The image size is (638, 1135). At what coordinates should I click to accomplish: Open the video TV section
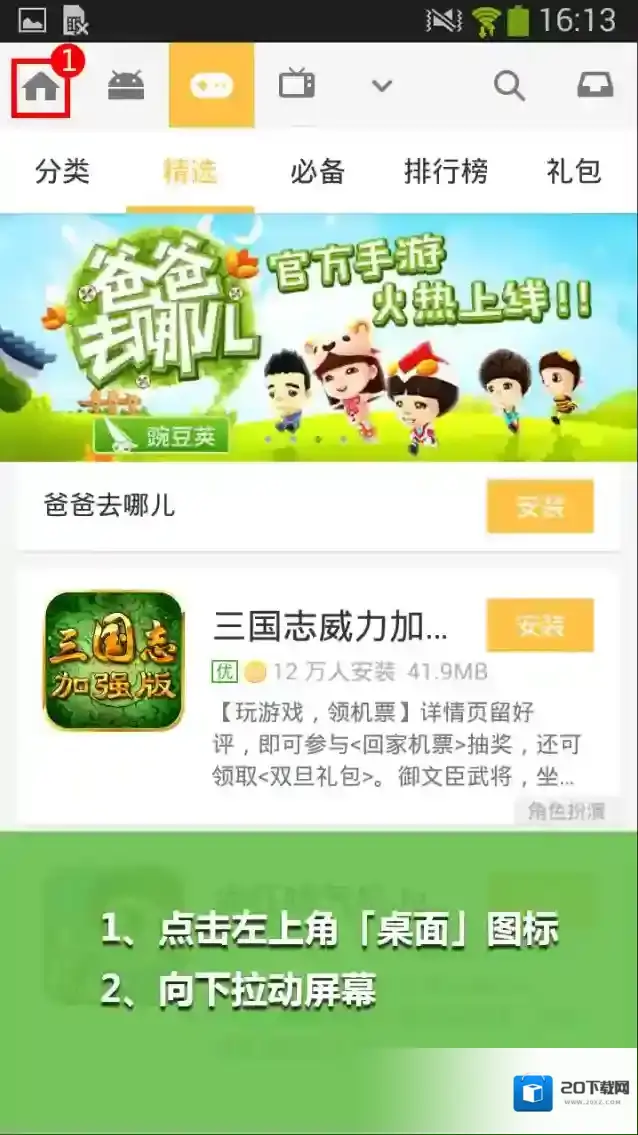click(x=297, y=85)
